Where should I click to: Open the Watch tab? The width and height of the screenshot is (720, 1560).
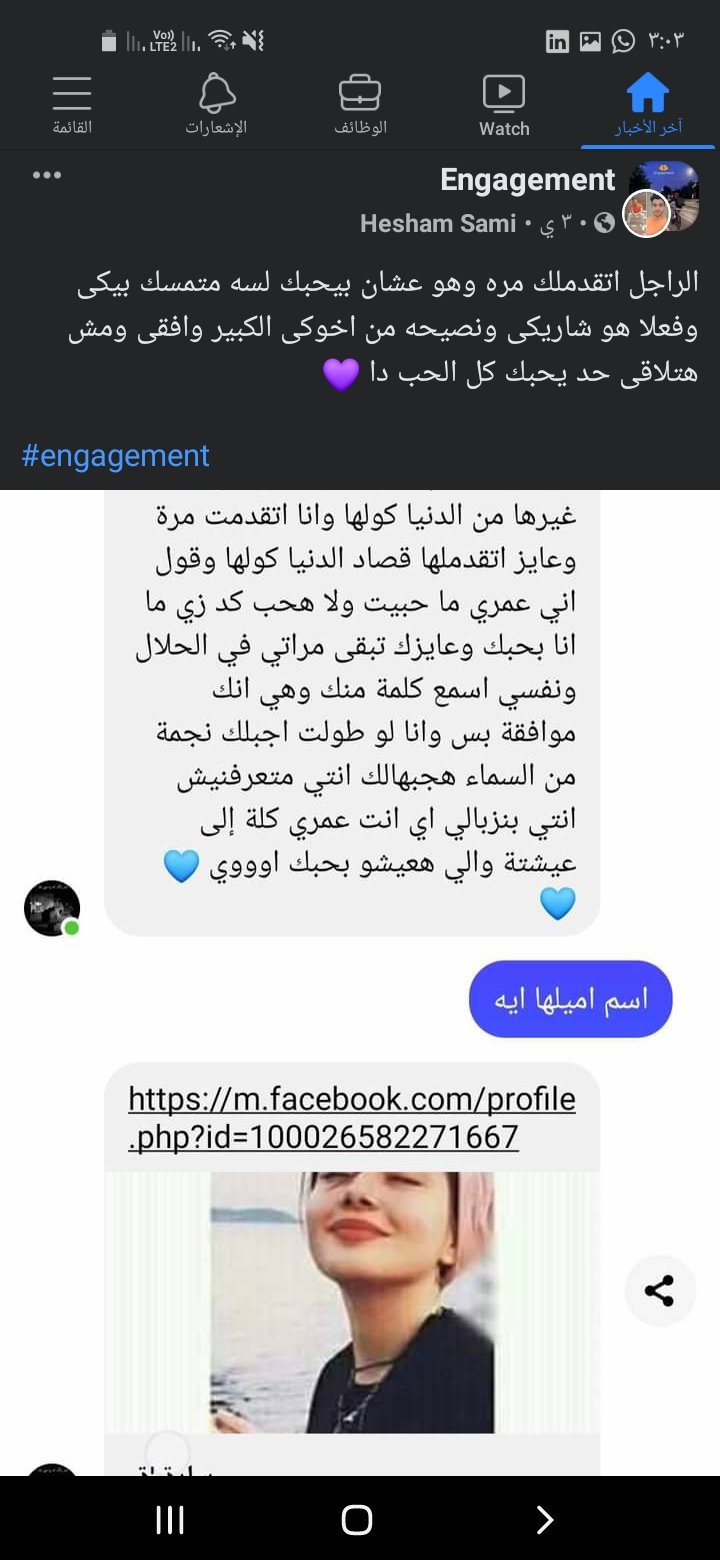pos(504,105)
